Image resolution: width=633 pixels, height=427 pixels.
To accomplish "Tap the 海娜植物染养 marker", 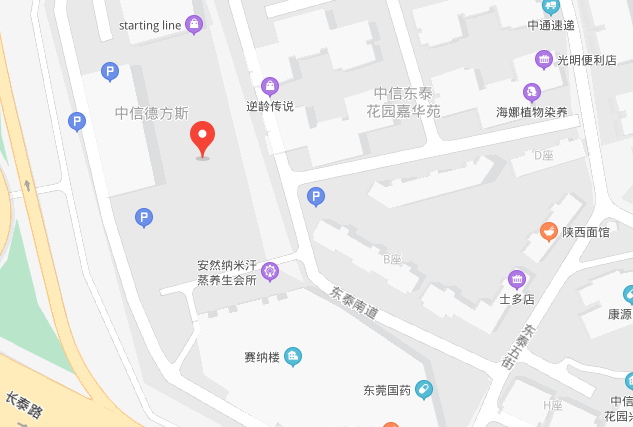I will pyautogui.click(x=532, y=92).
